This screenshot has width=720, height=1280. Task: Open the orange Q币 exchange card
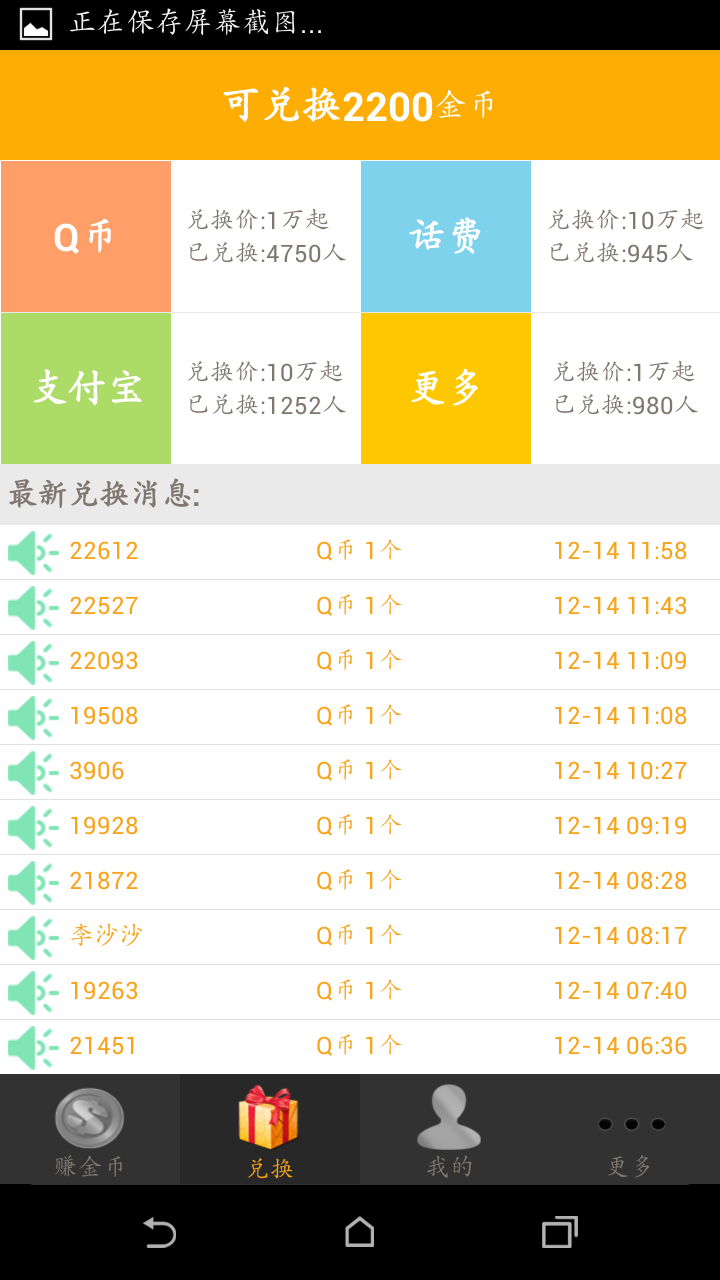(85, 236)
